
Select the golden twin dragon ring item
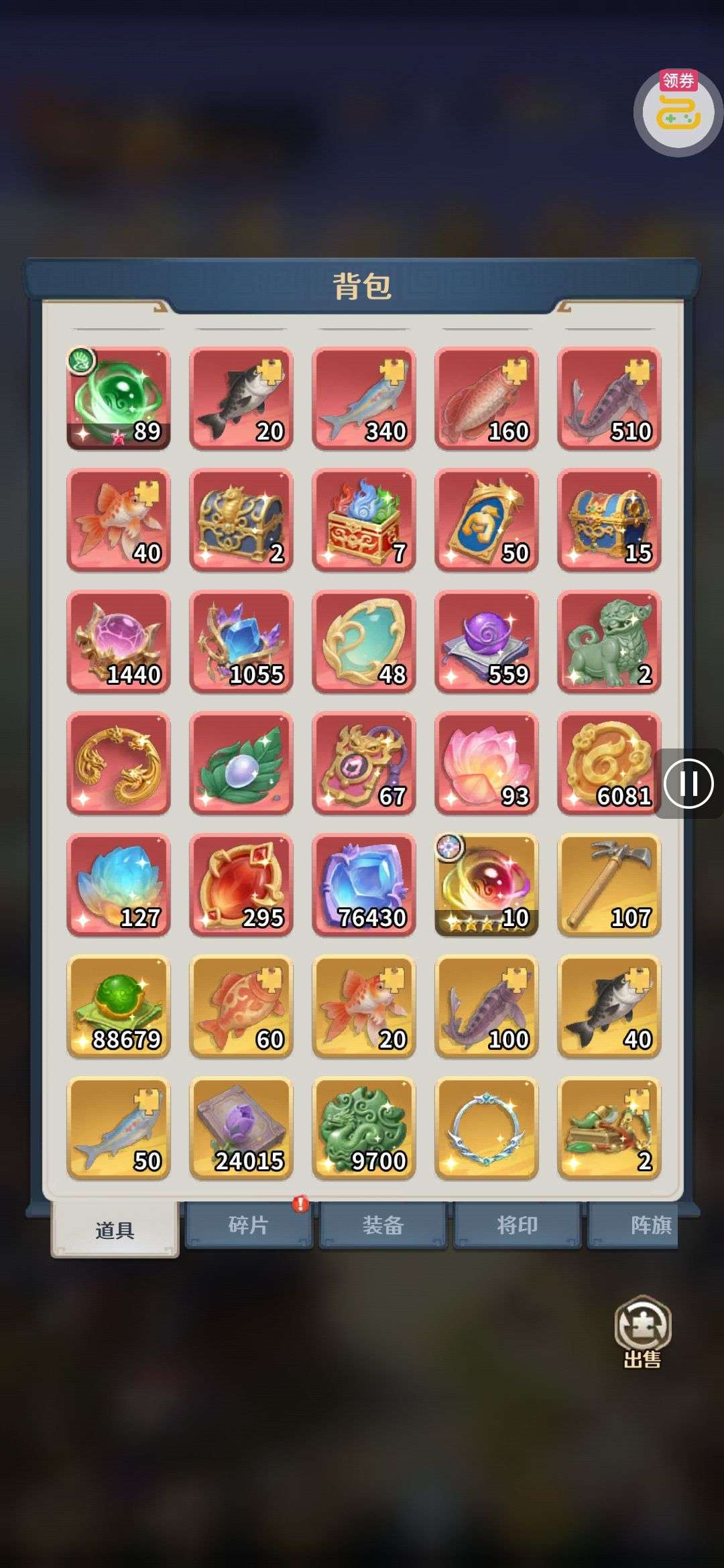[x=119, y=763]
